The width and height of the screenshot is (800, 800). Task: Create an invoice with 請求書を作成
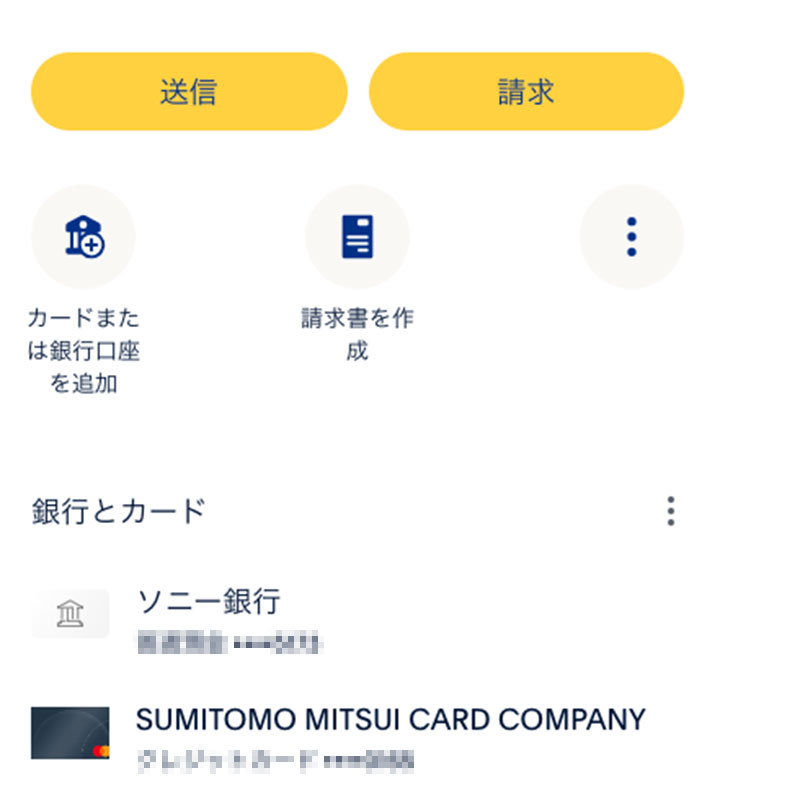(357, 237)
